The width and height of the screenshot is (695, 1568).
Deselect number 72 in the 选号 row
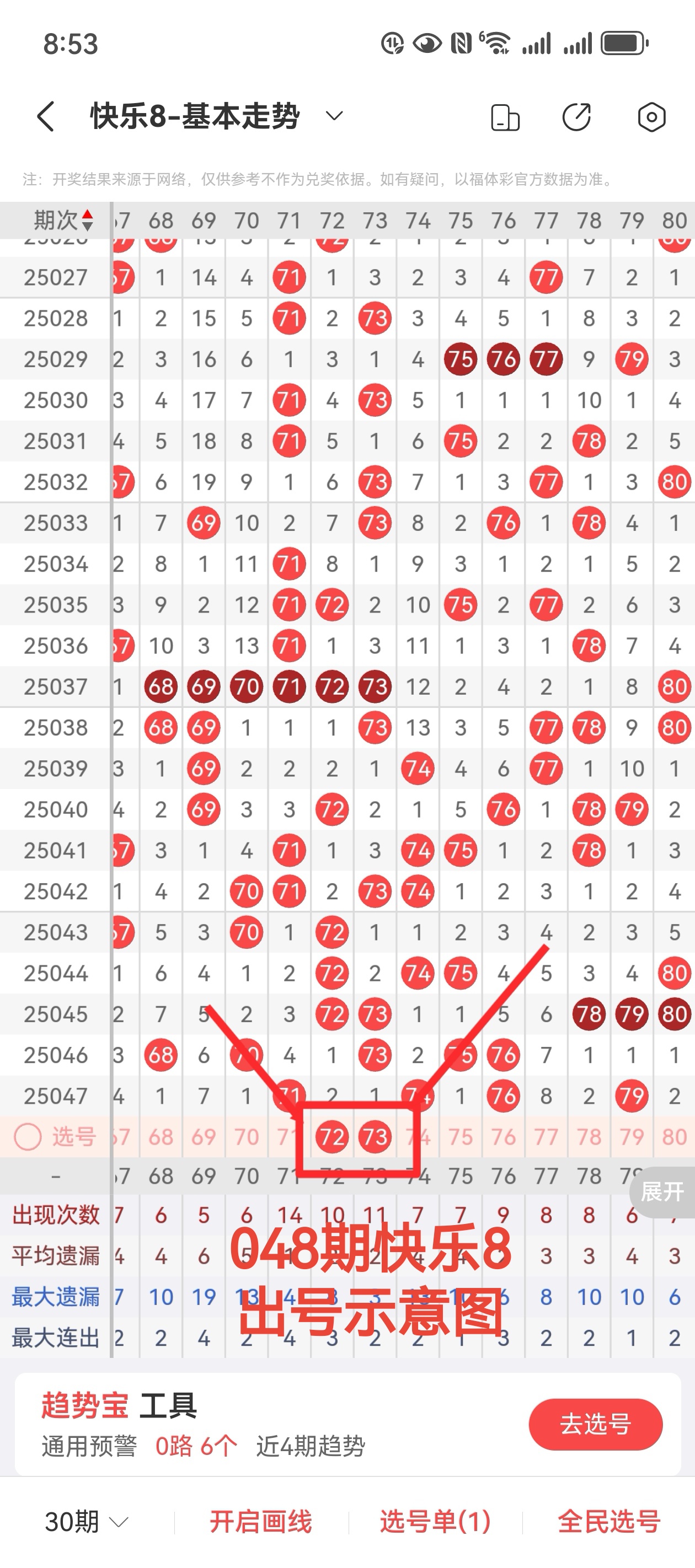tap(332, 1136)
